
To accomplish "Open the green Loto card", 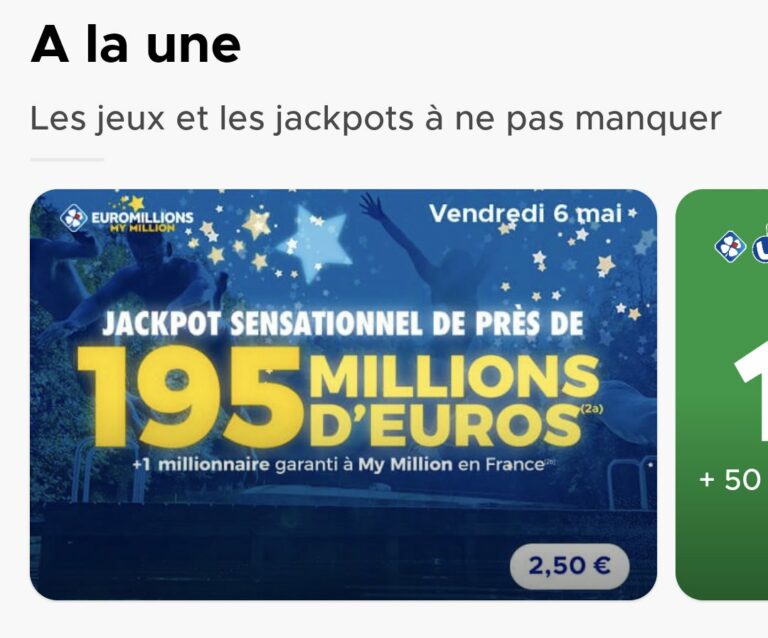I will tap(723, 394).
